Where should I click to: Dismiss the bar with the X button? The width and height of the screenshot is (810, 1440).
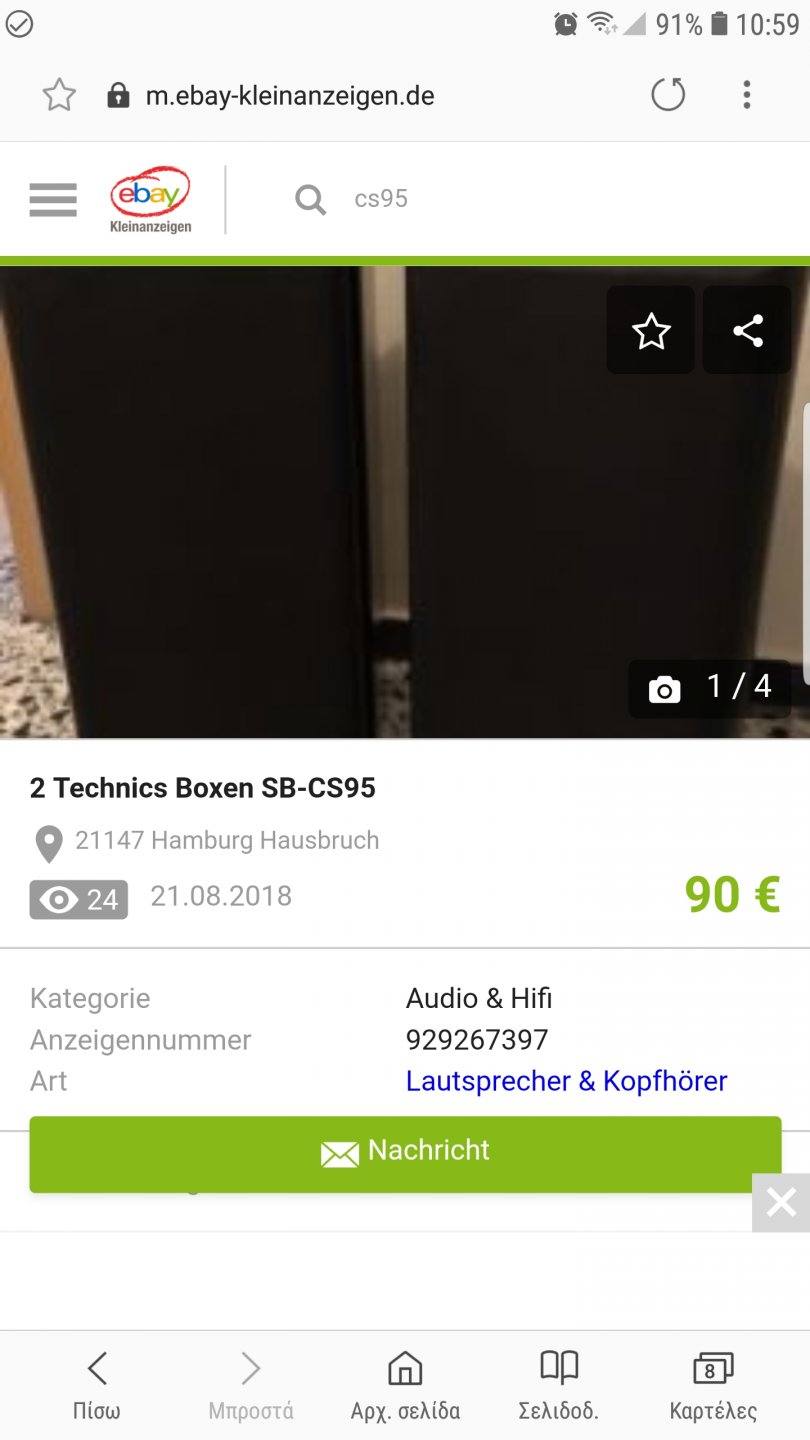(780, 1202)
